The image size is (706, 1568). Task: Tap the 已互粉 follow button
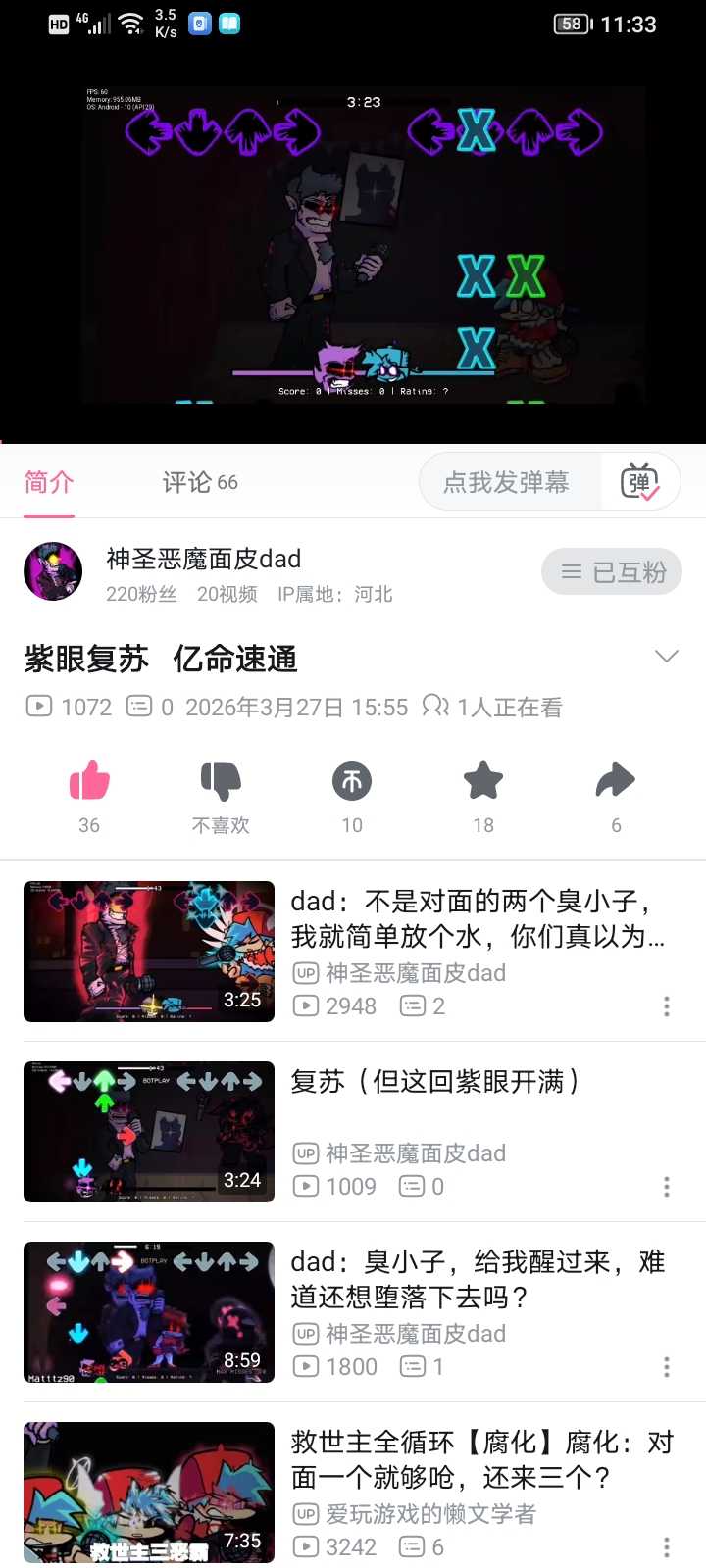tap(612, 572)
